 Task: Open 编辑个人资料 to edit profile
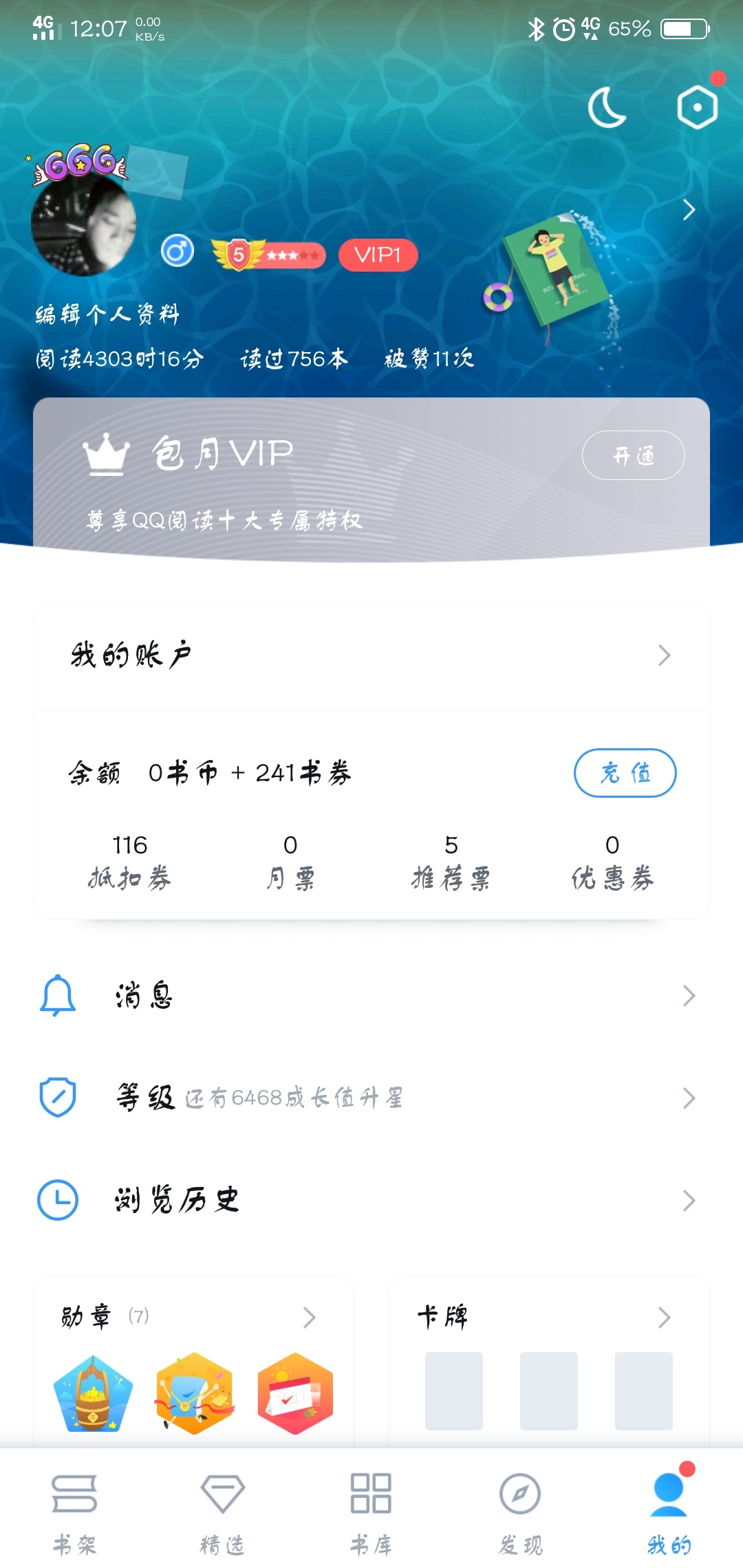pyautogui.click(x=107, y=314)
